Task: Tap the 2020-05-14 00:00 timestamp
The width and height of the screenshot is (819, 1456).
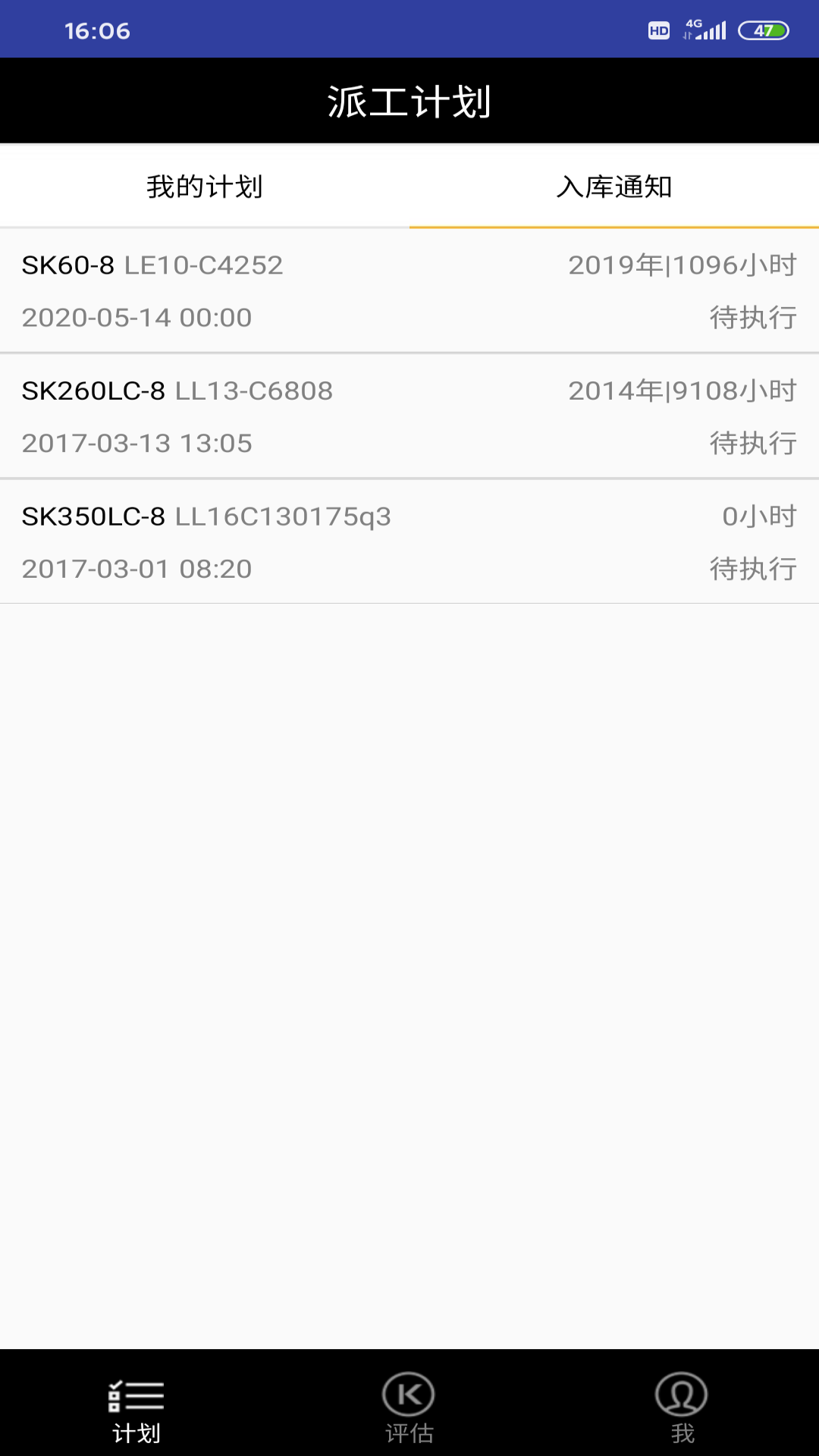Action: pyautogui.click(x=136, y=317)
